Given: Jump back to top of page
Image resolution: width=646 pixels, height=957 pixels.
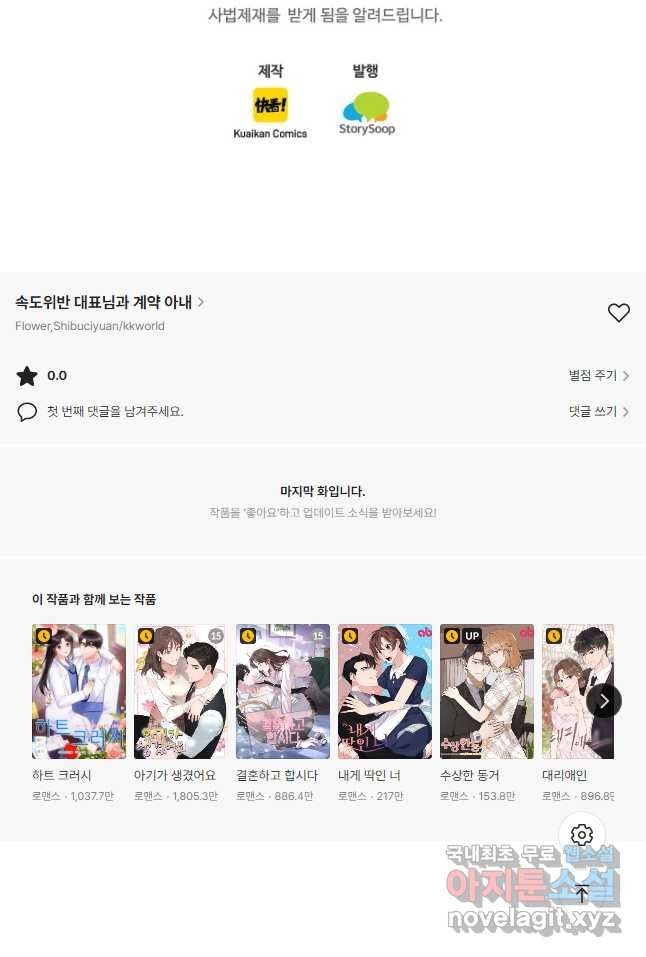Looking at the screenshot, I should (582, 893).
